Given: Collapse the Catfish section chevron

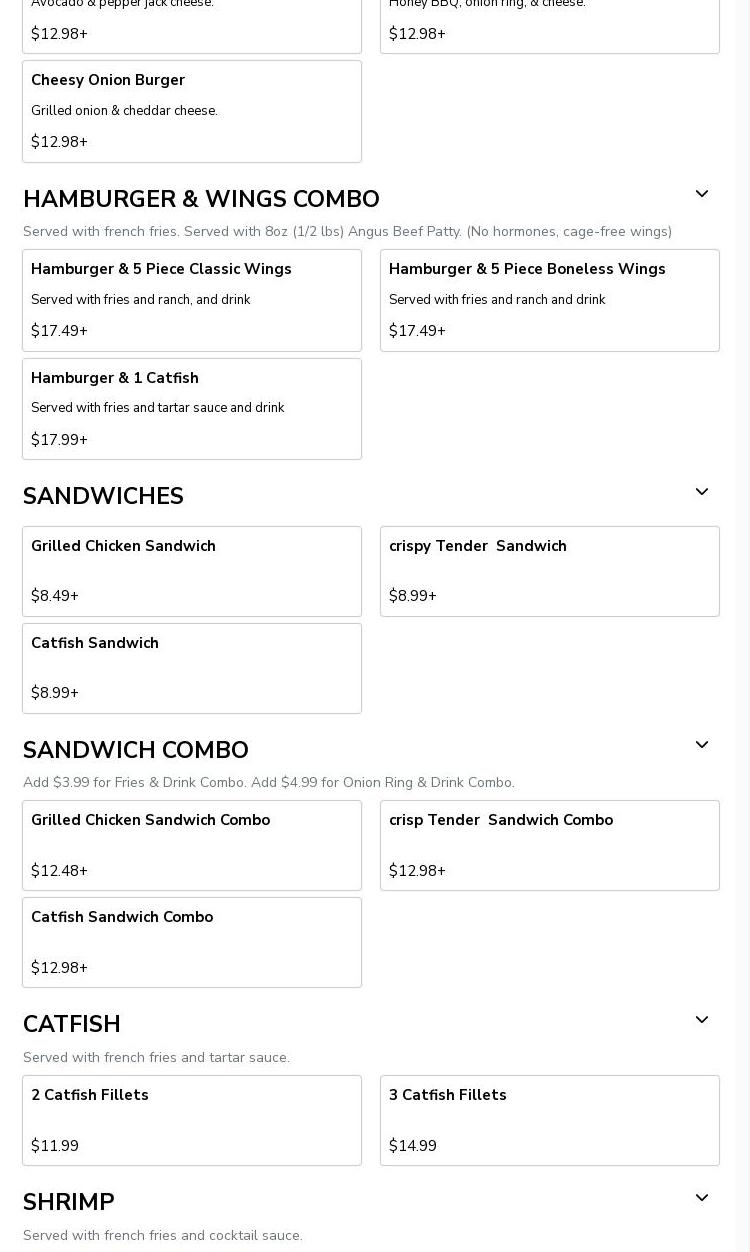Looking at the screenshot, I should (701, 1020).
